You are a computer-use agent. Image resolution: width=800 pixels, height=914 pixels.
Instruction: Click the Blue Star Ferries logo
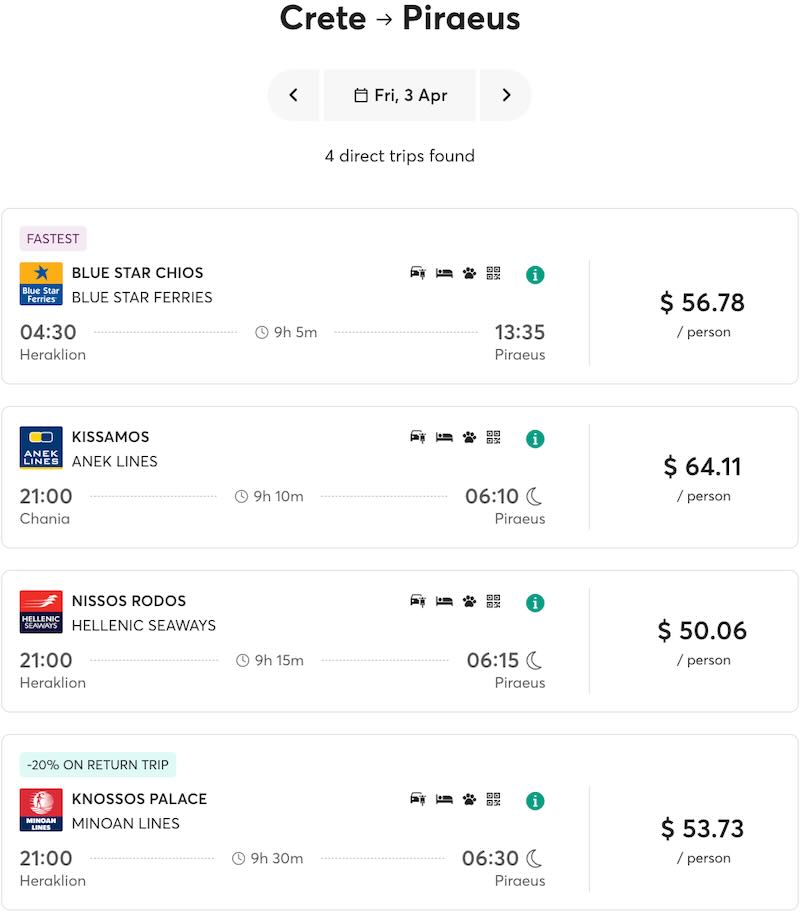point(40,283)
